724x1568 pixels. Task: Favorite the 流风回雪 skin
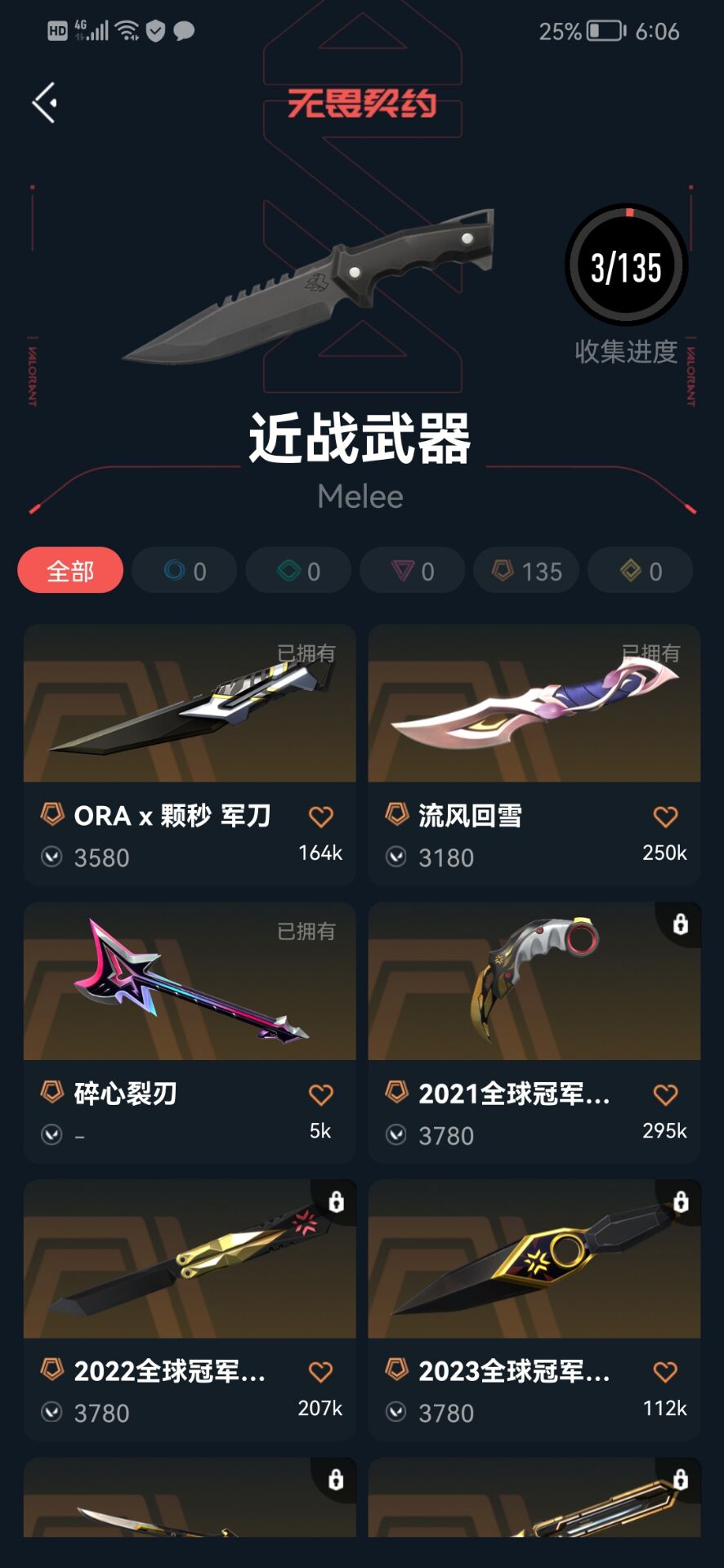(666, 817)
